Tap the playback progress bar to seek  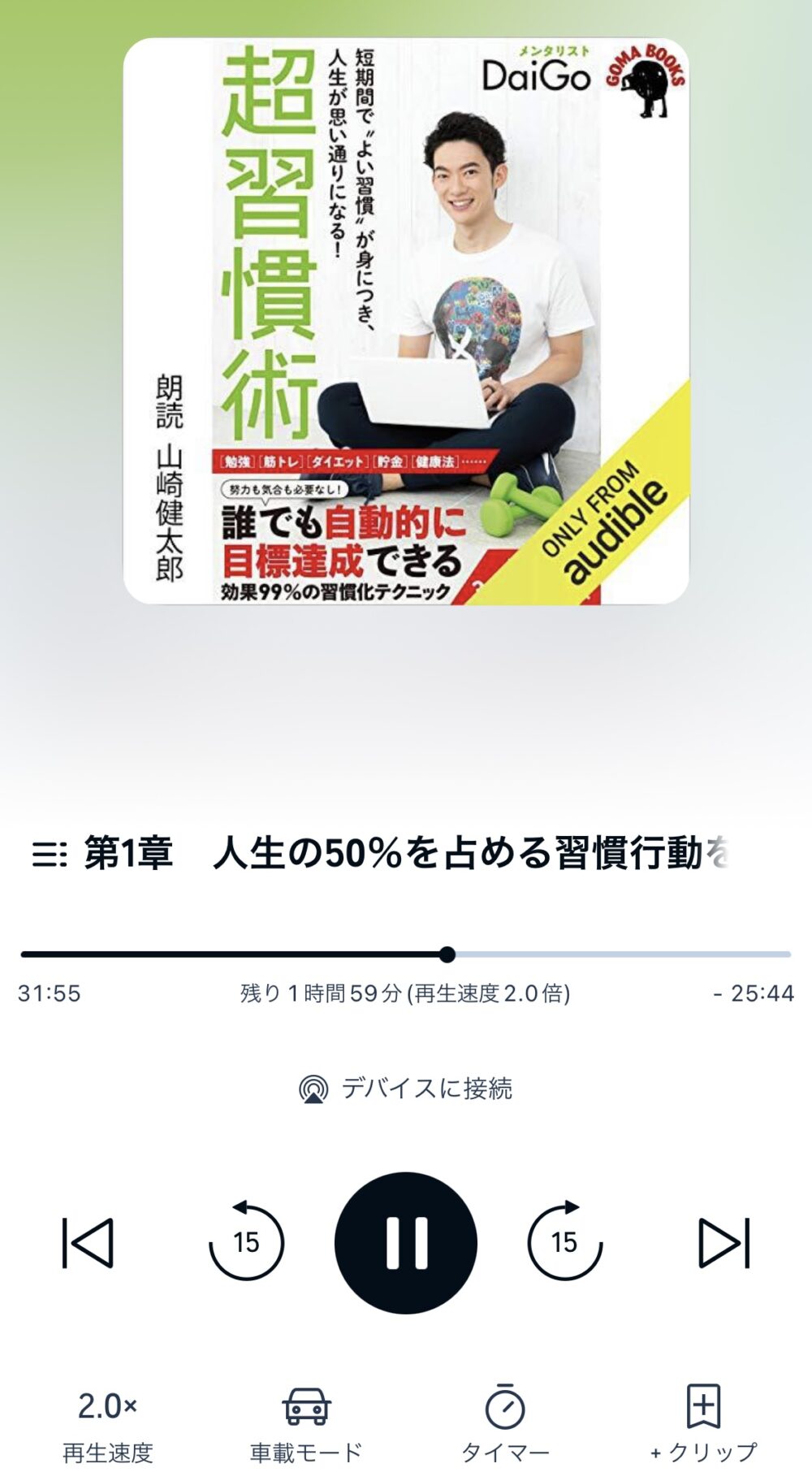(x=609, y=955)
